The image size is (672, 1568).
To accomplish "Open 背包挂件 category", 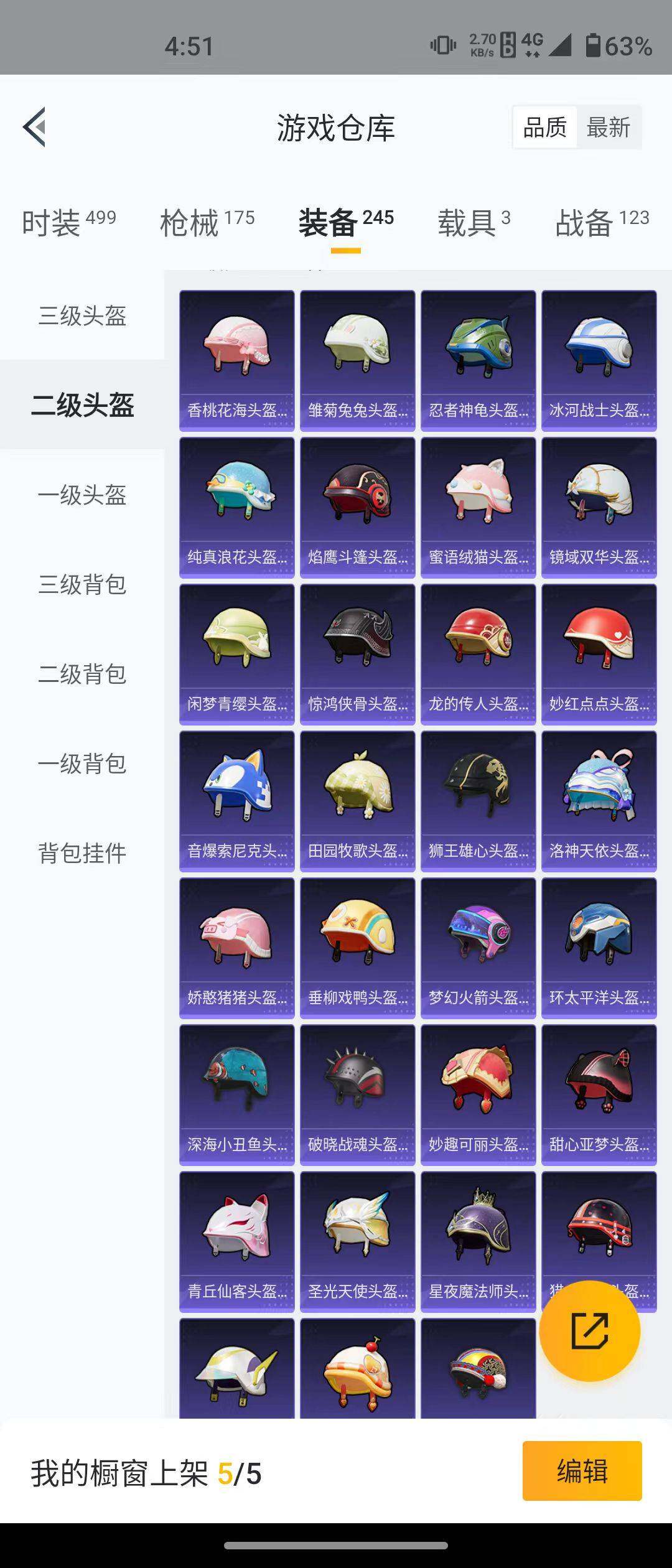I will pyautogui.click(x=82, y=854).
